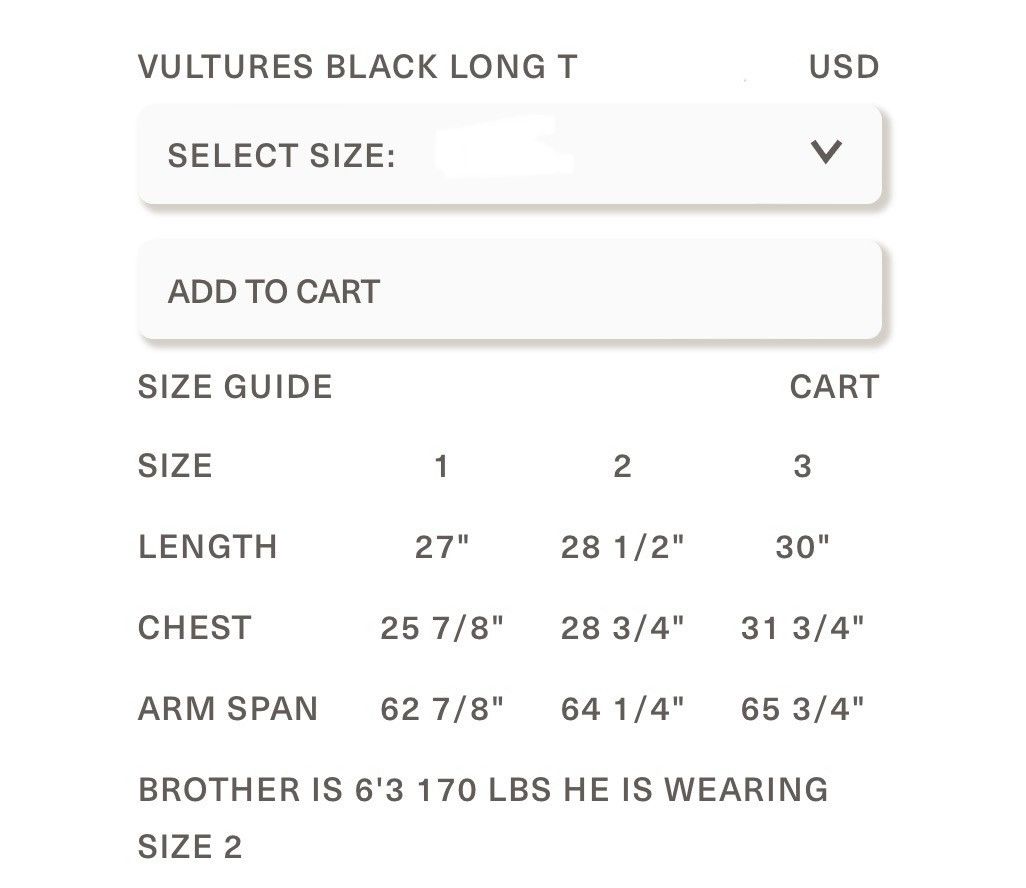Open the Size Guide link
1026x888 pixels.
click(235, 387)
